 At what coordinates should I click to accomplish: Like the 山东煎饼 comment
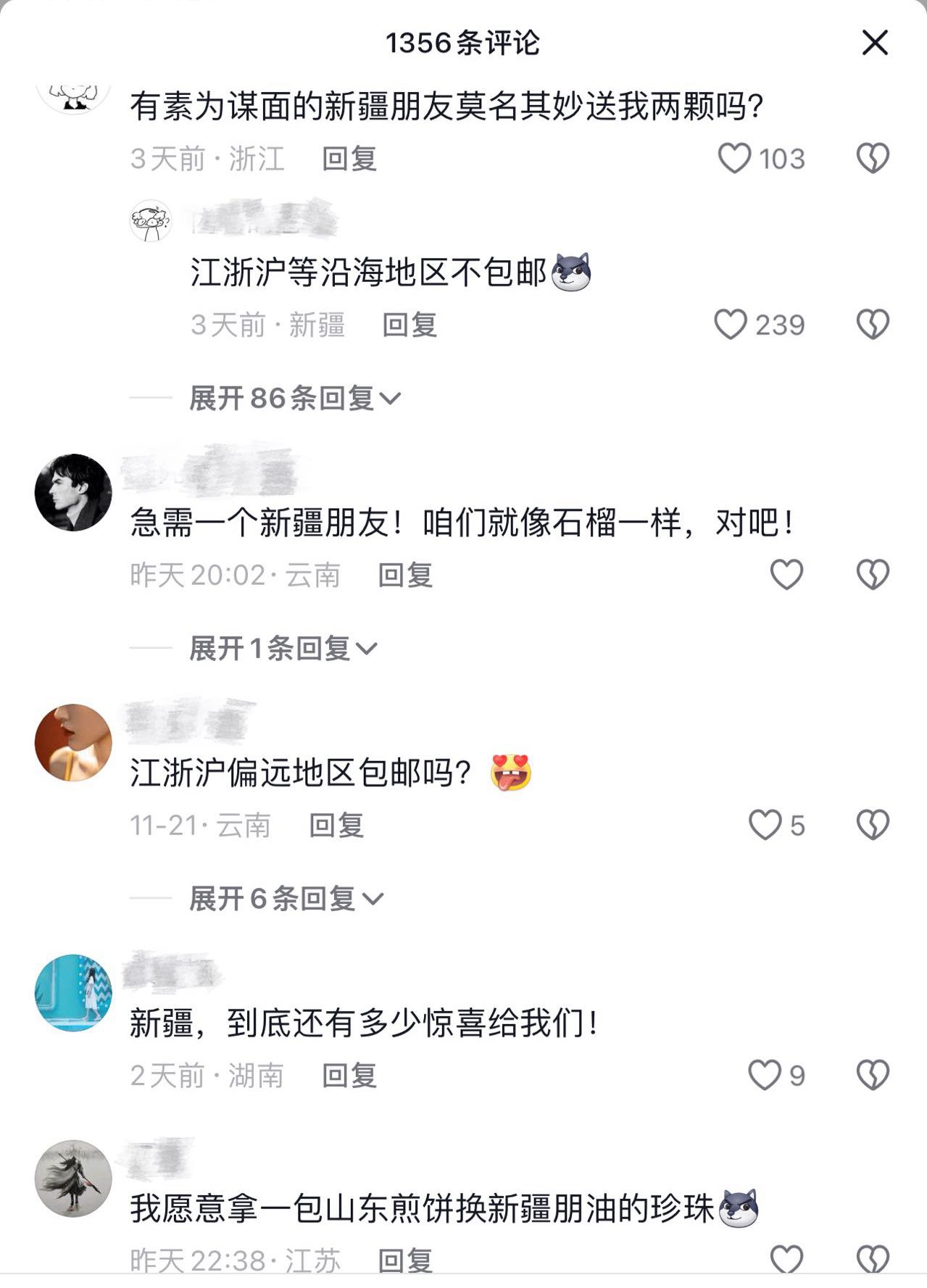pos(786,1260)
